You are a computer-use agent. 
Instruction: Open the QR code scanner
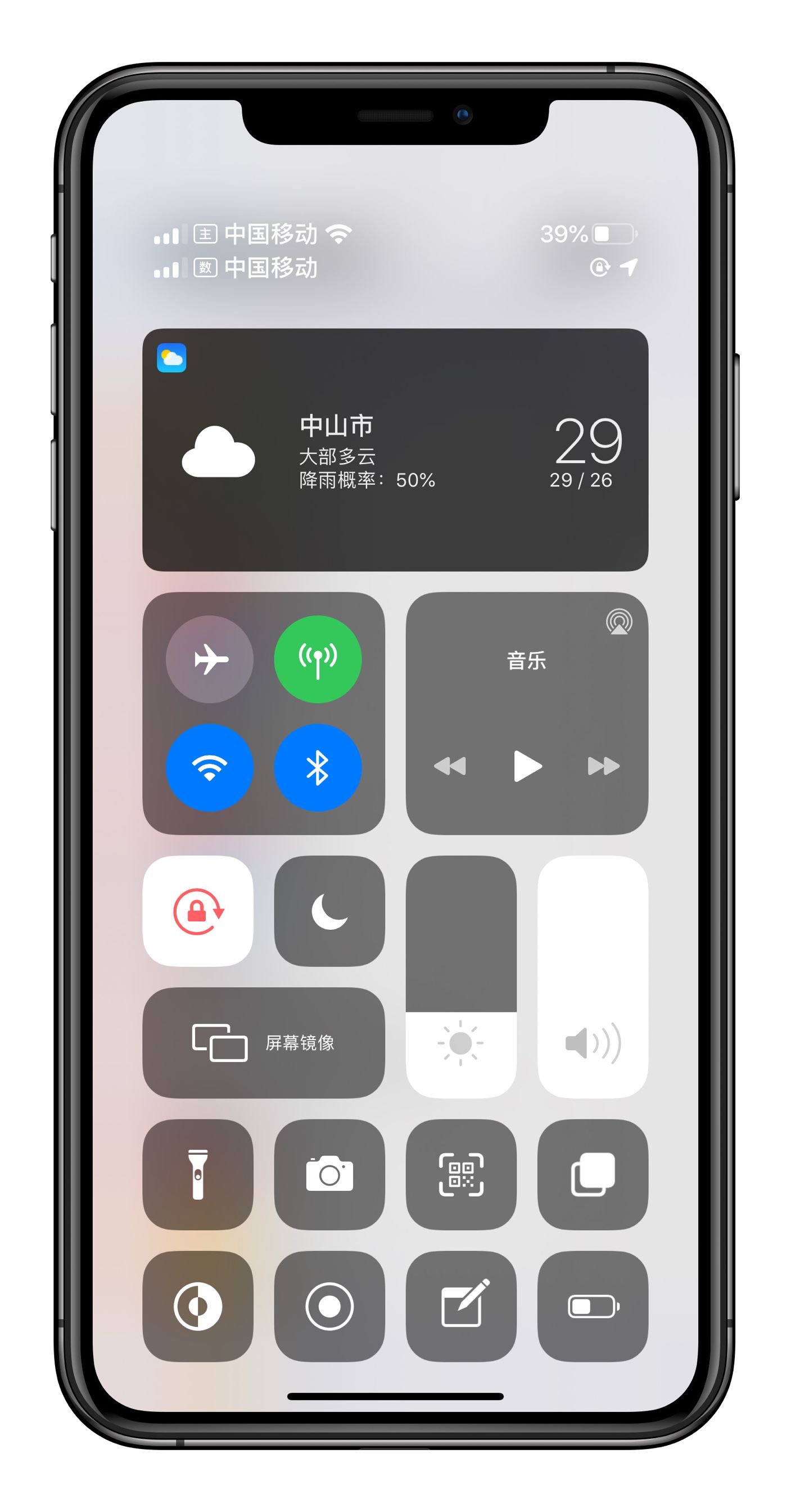tap(461, 1174)
